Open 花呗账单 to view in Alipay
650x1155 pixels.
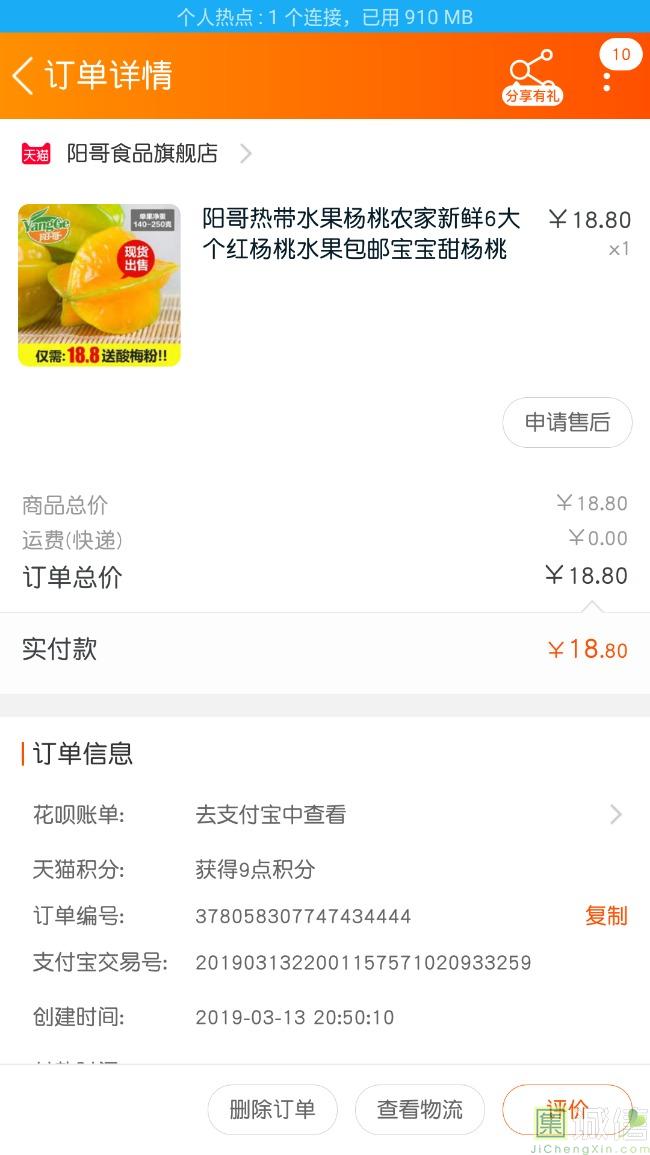(x=326, y=815)
